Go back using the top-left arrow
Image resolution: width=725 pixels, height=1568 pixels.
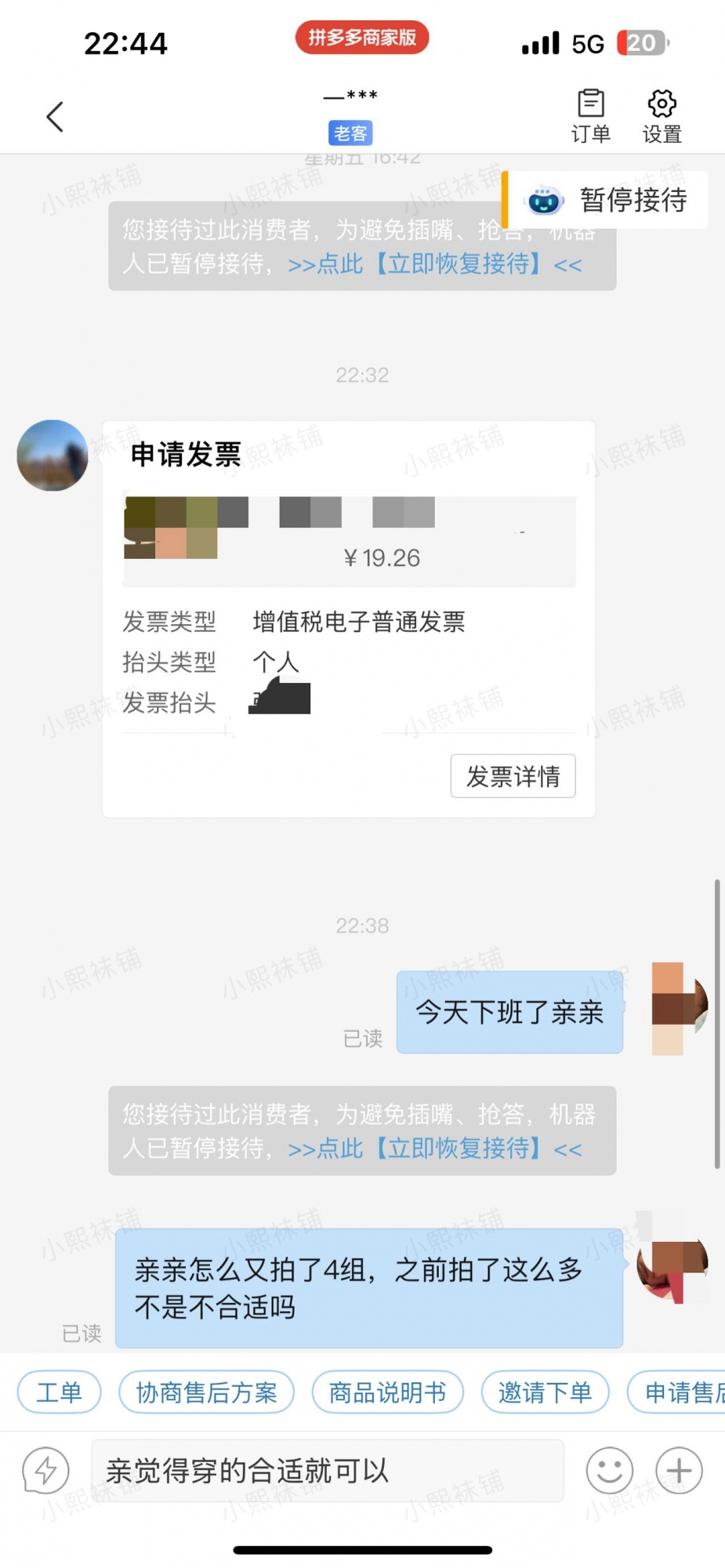55,117
